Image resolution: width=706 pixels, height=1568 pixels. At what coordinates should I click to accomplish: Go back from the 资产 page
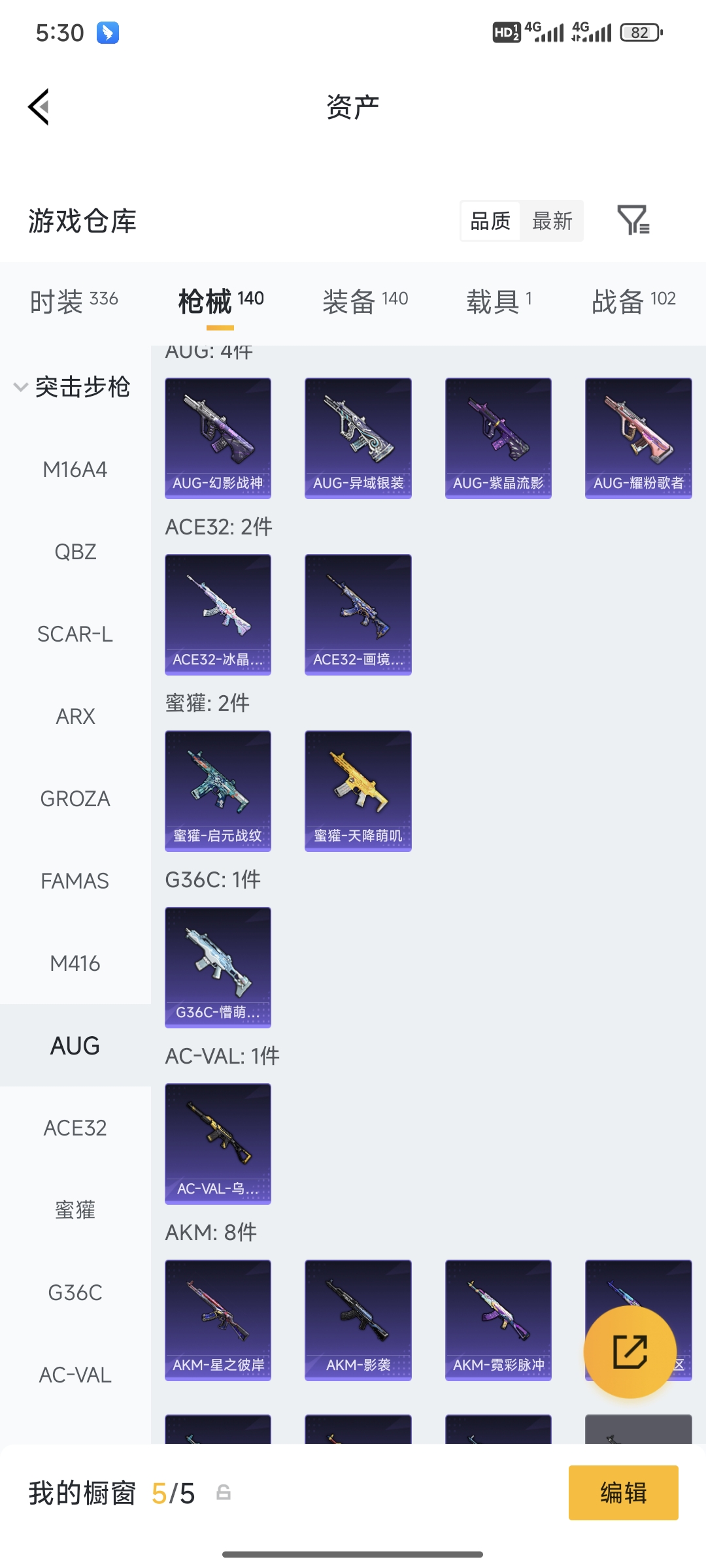click(x=39, y=106)
